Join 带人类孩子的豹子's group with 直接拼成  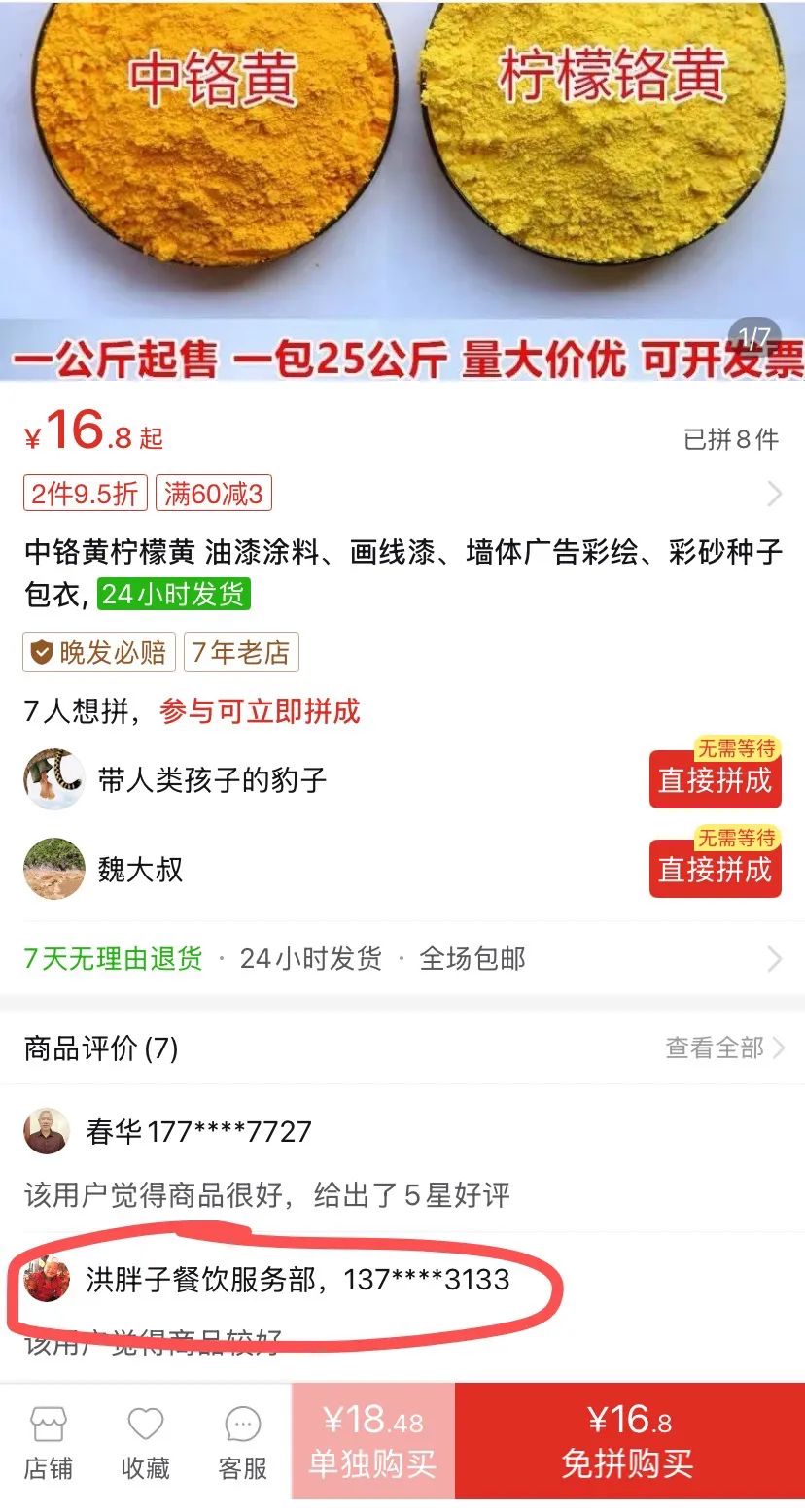715,779
